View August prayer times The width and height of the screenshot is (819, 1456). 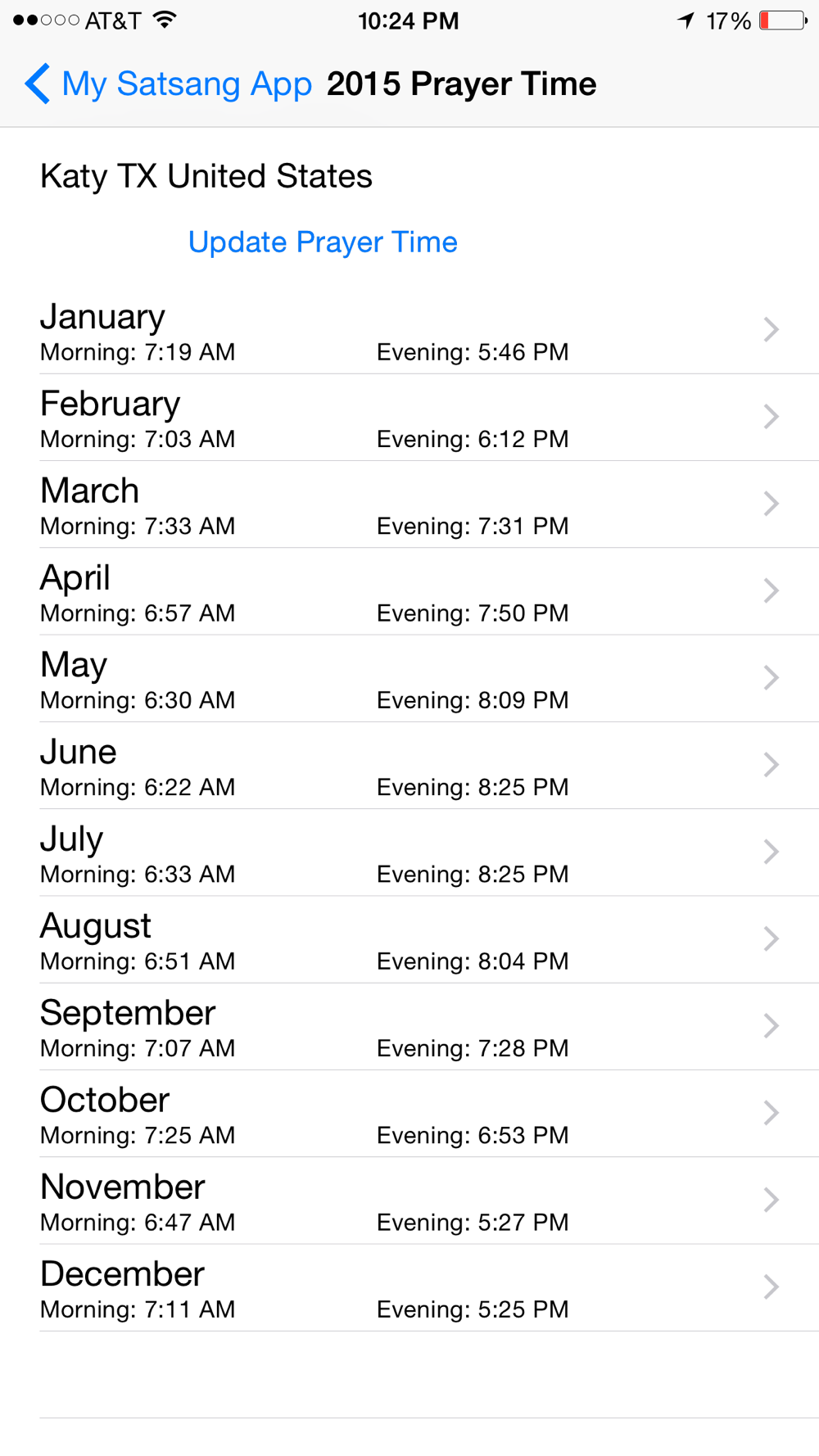pyautogui.click(x=409, y=939)
